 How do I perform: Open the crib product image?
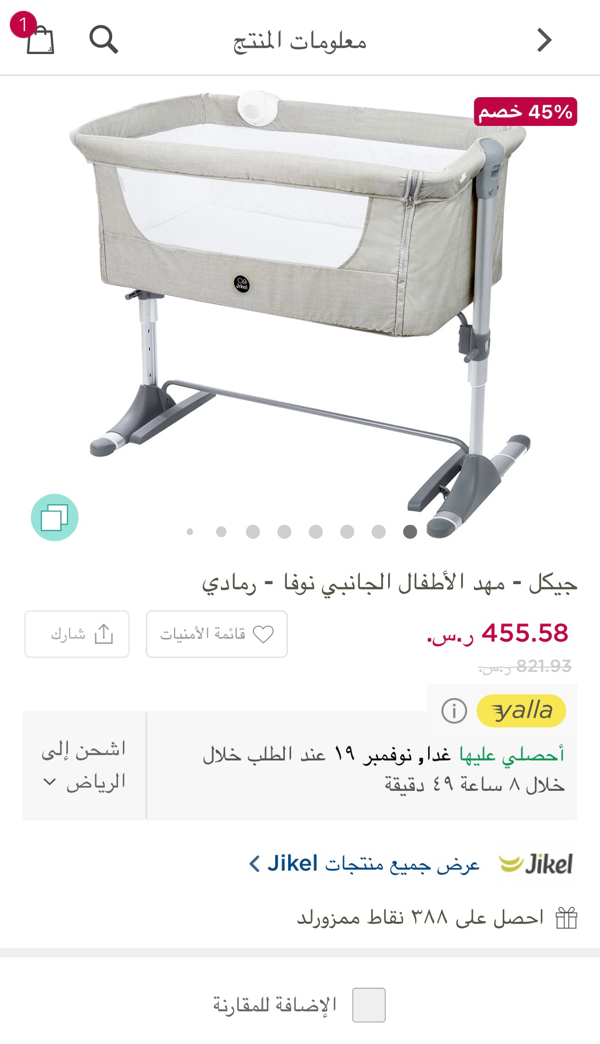(300, 313)
